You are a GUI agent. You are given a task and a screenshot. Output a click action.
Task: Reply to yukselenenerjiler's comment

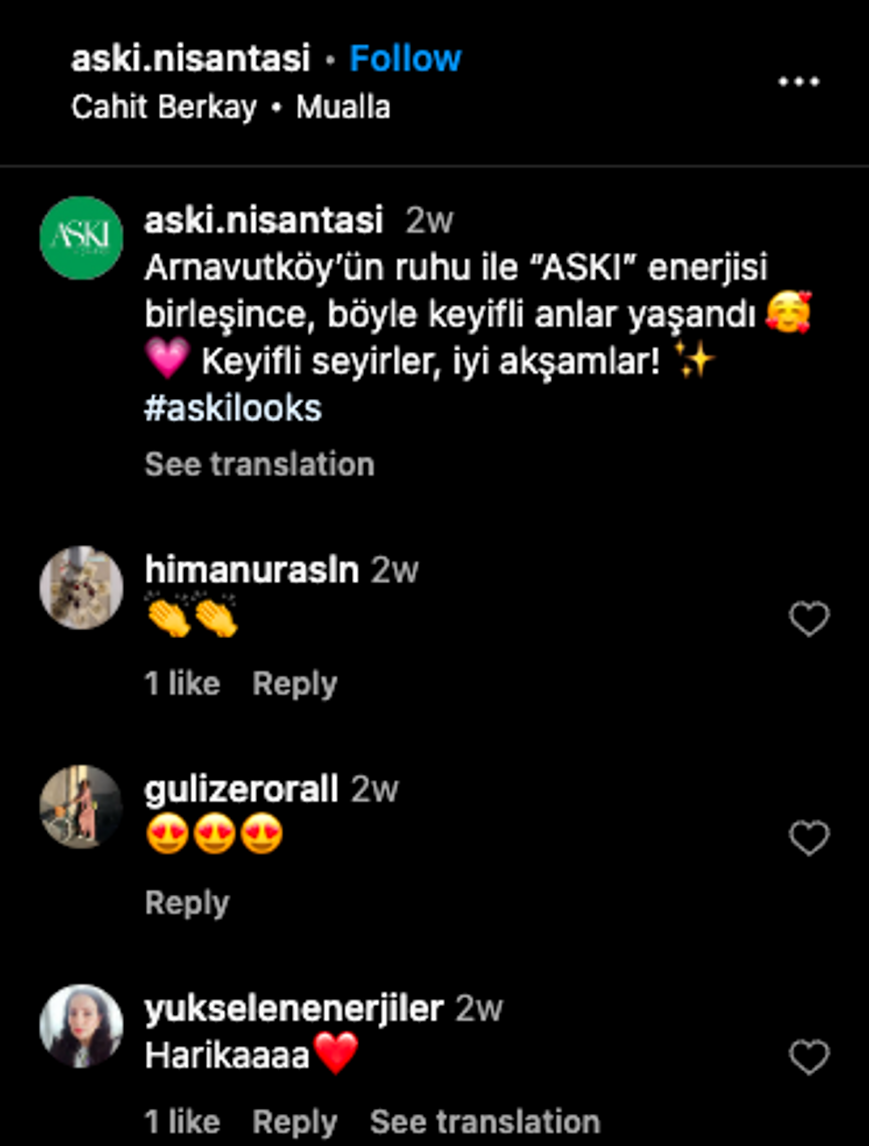(294, 1122)
